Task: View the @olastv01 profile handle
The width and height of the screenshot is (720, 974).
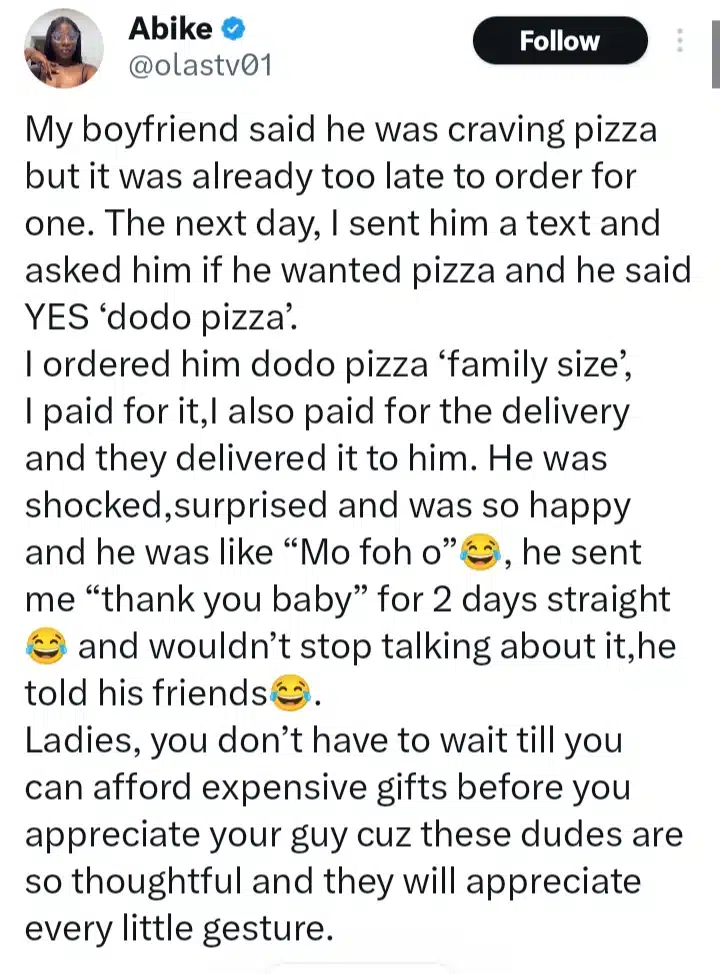Action: pyautogui.click(x=200, y=66)
